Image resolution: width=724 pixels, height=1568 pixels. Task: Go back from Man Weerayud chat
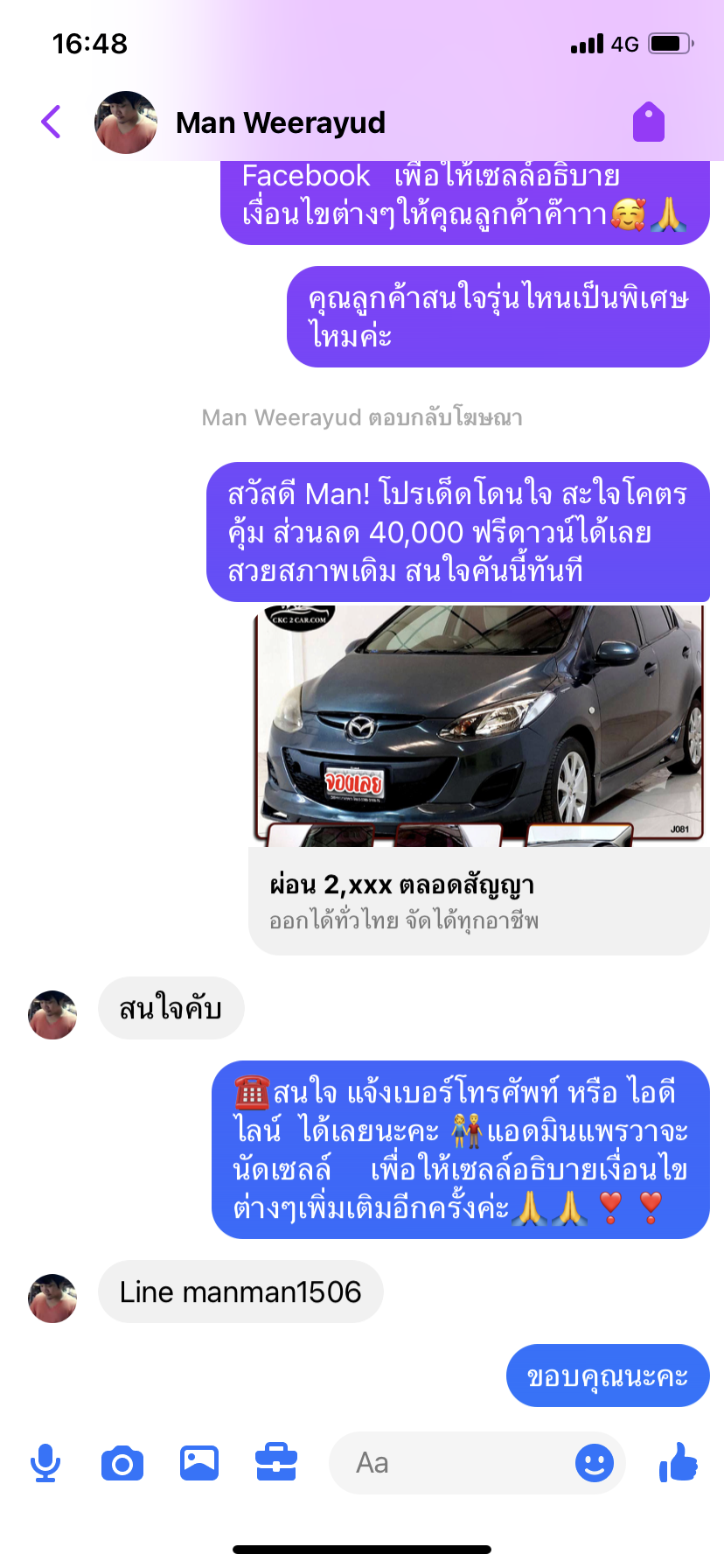tap(52, 122)
